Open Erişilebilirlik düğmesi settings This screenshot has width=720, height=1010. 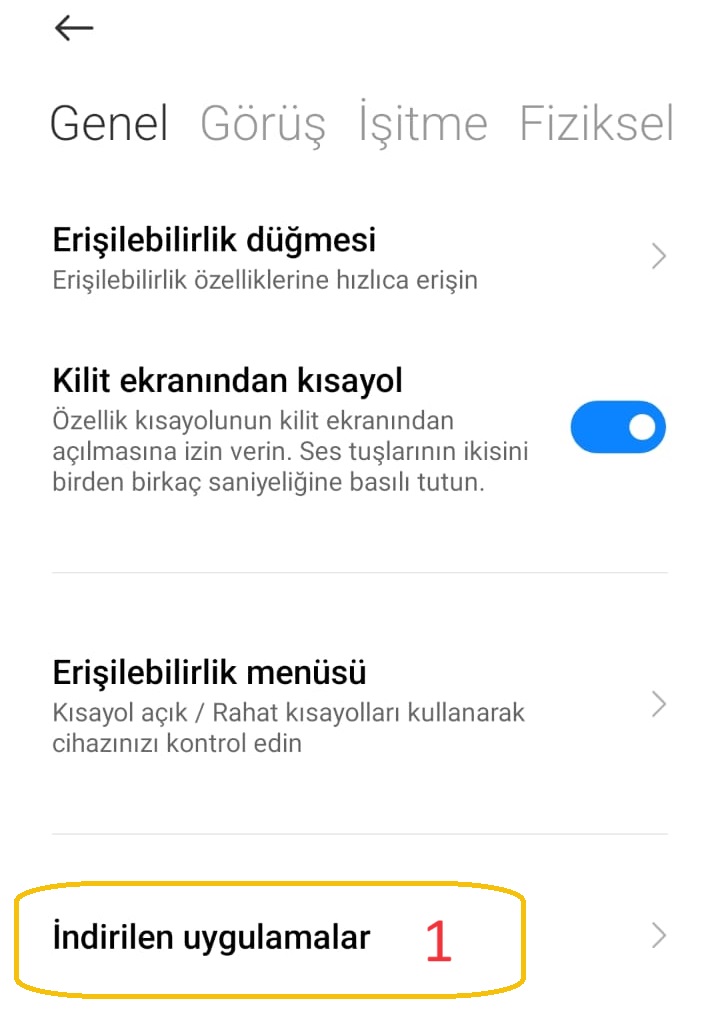click(x=358, y=257)
